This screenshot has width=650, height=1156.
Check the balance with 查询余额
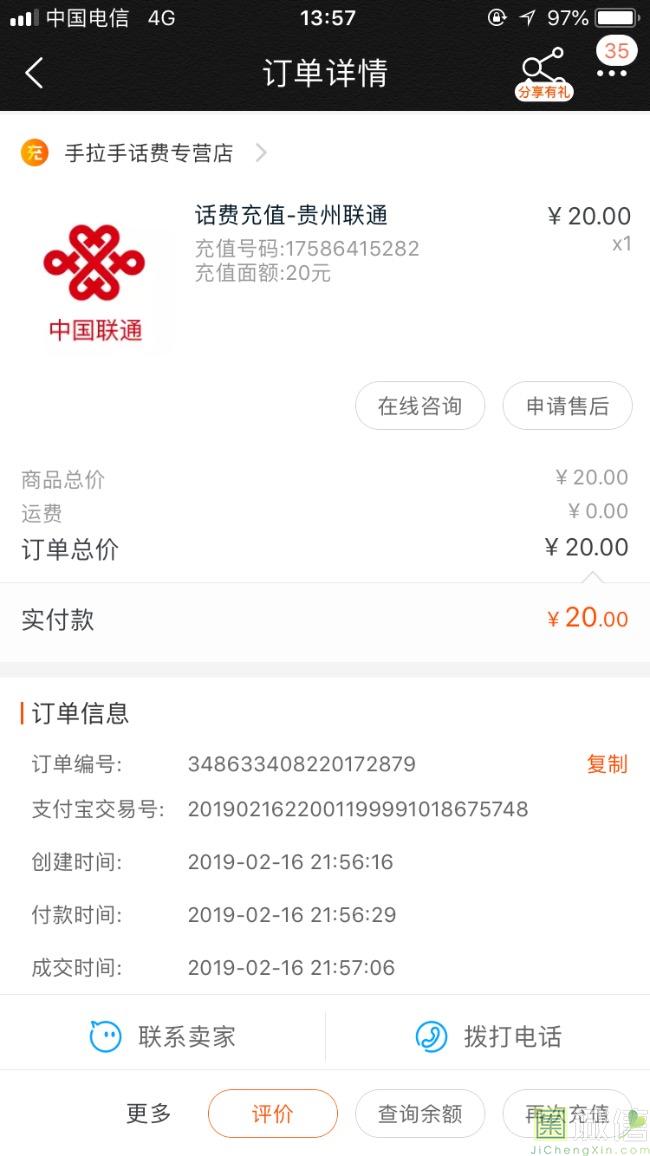pyautogui.click(x=420, y=1113)
